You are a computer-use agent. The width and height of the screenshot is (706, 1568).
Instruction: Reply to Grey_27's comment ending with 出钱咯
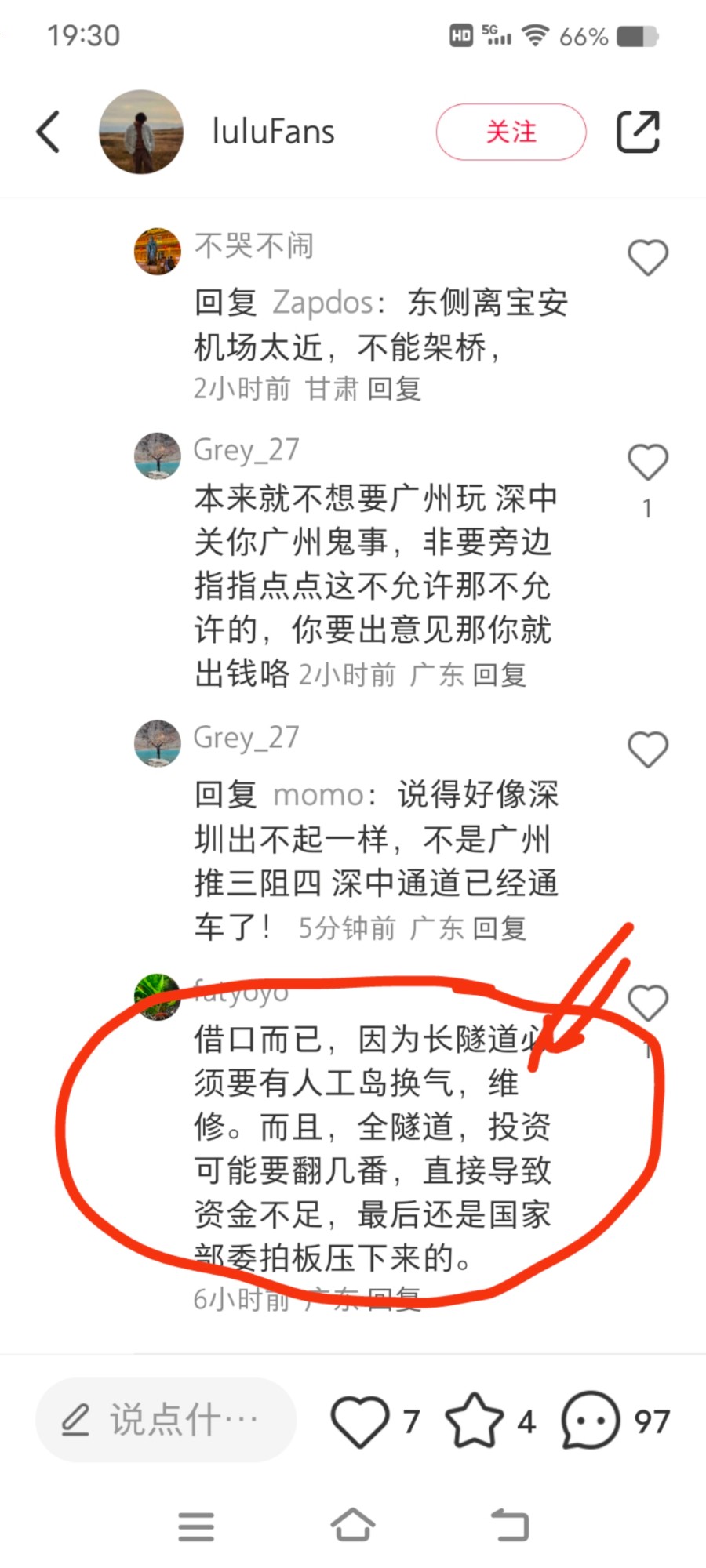(x=500, y=675)
